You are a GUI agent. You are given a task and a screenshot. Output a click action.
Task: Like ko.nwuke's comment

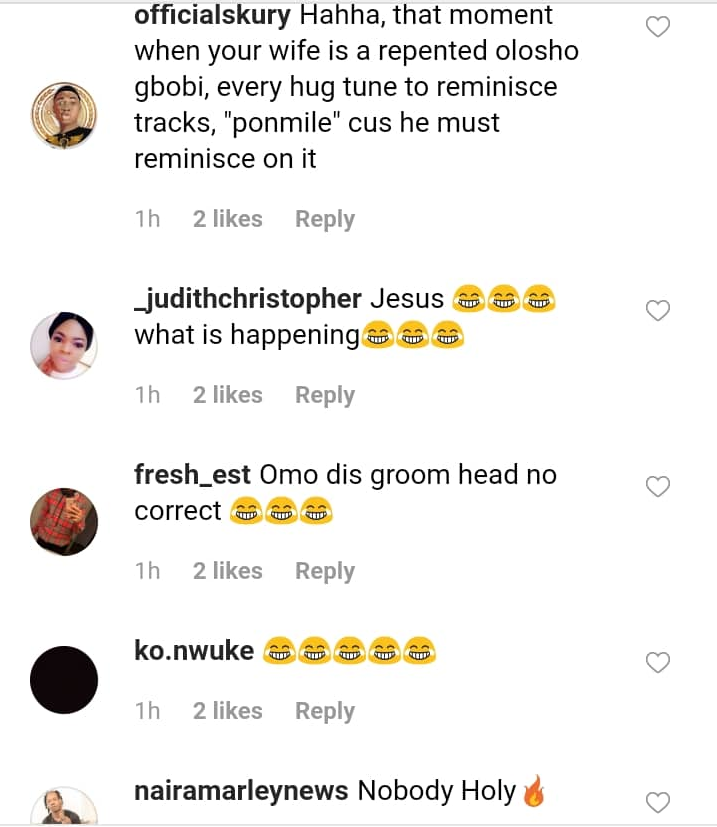(657, 663)
